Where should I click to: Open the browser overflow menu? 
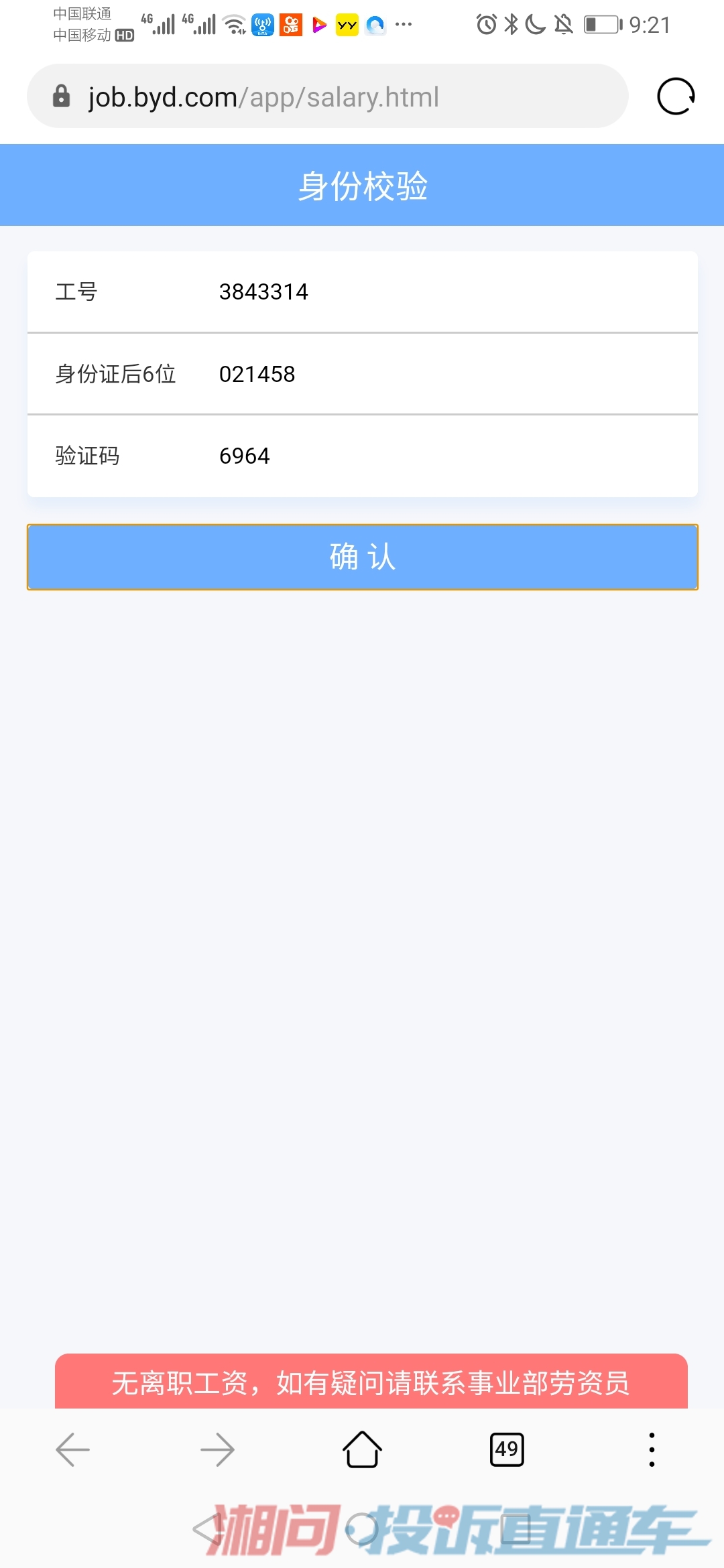(652, 1449)
